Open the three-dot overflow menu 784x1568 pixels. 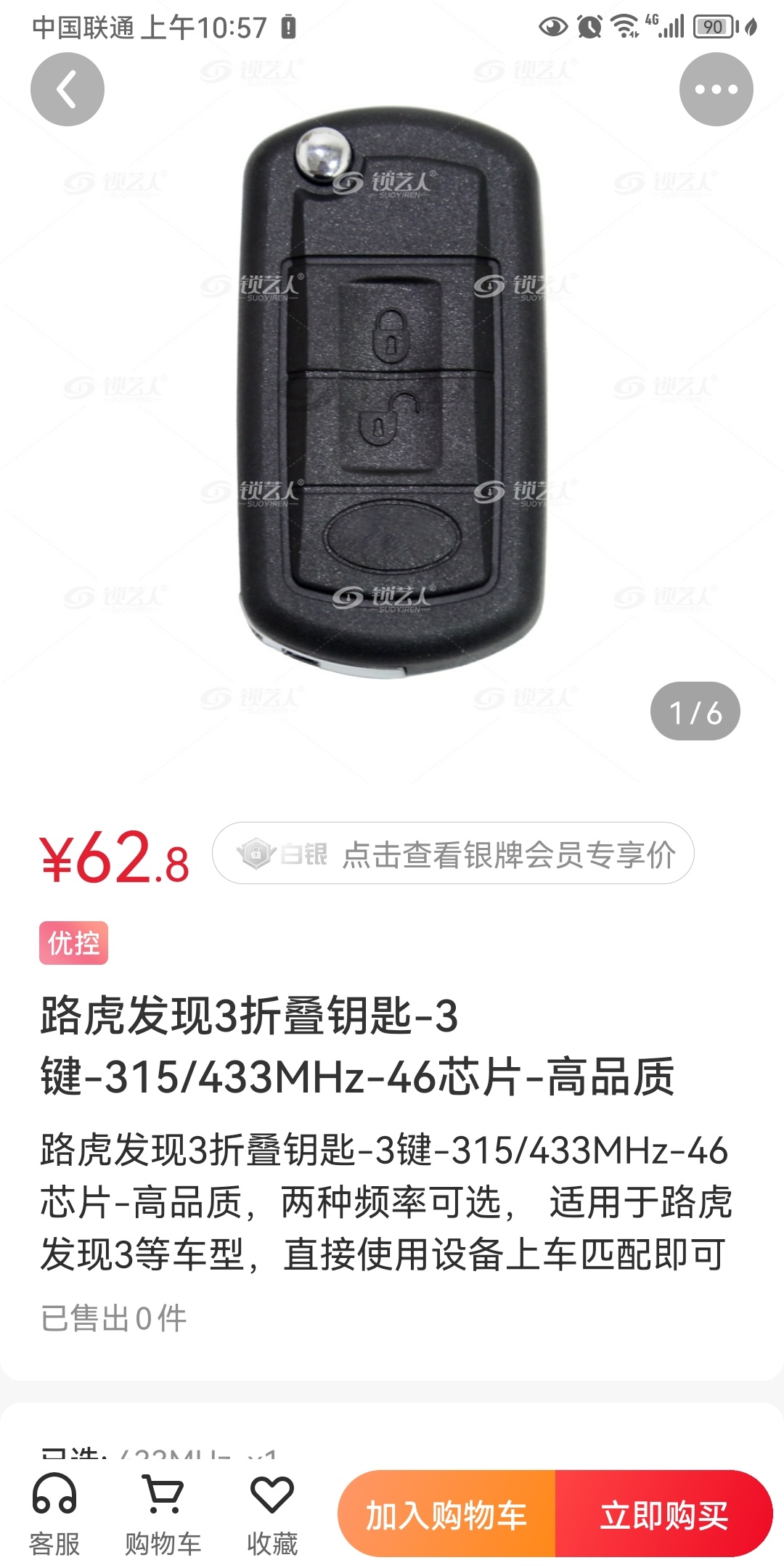716,89
